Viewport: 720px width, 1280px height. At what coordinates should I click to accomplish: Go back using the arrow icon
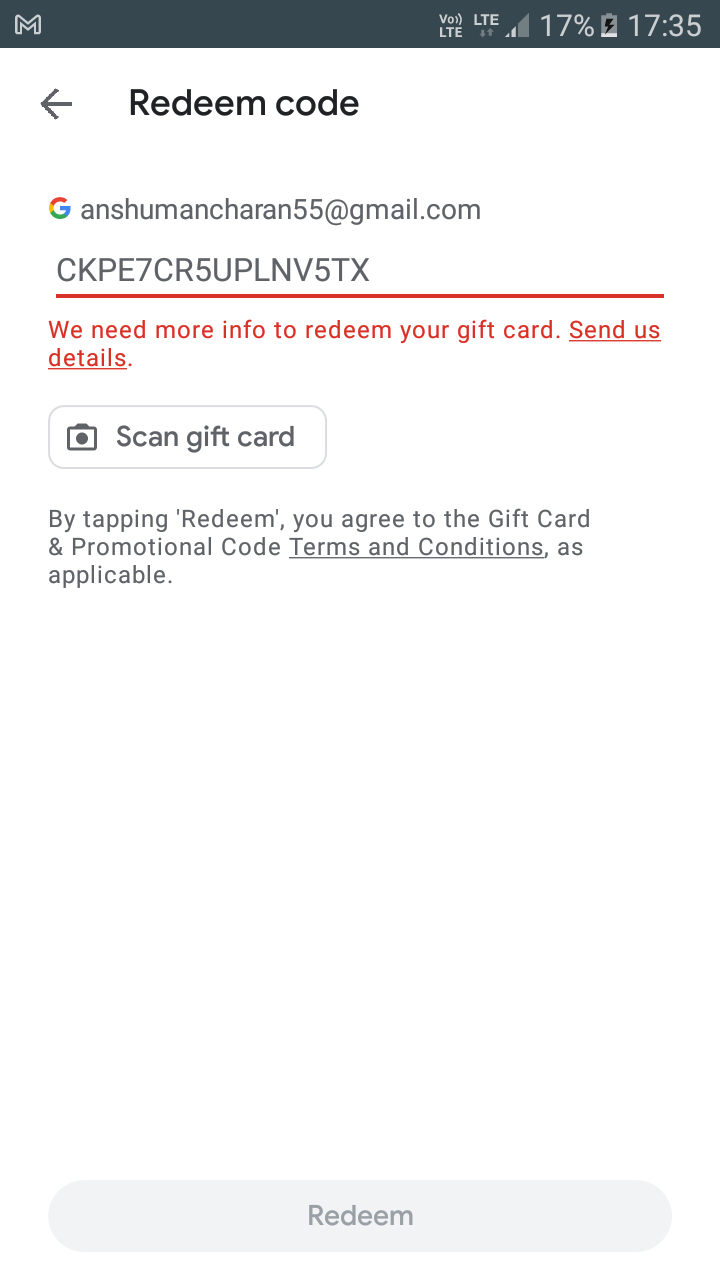pos(56,103)
